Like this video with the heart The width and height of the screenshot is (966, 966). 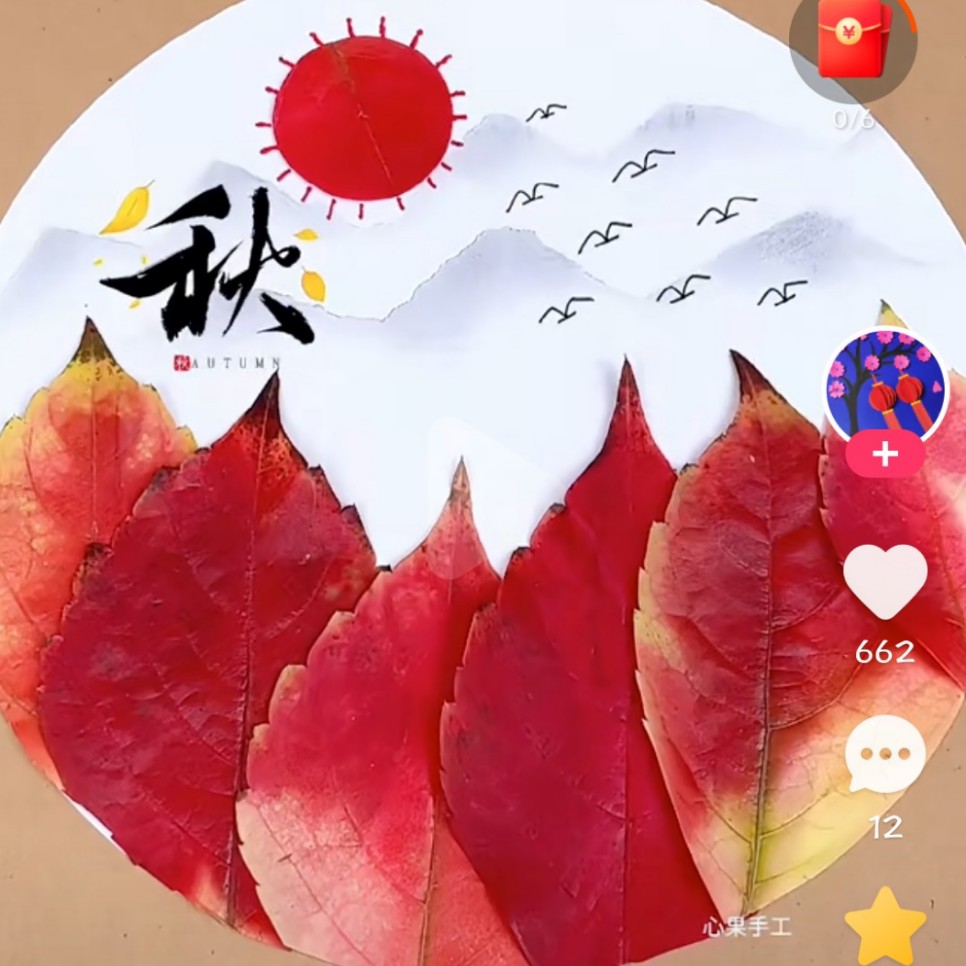pos(885,582)
